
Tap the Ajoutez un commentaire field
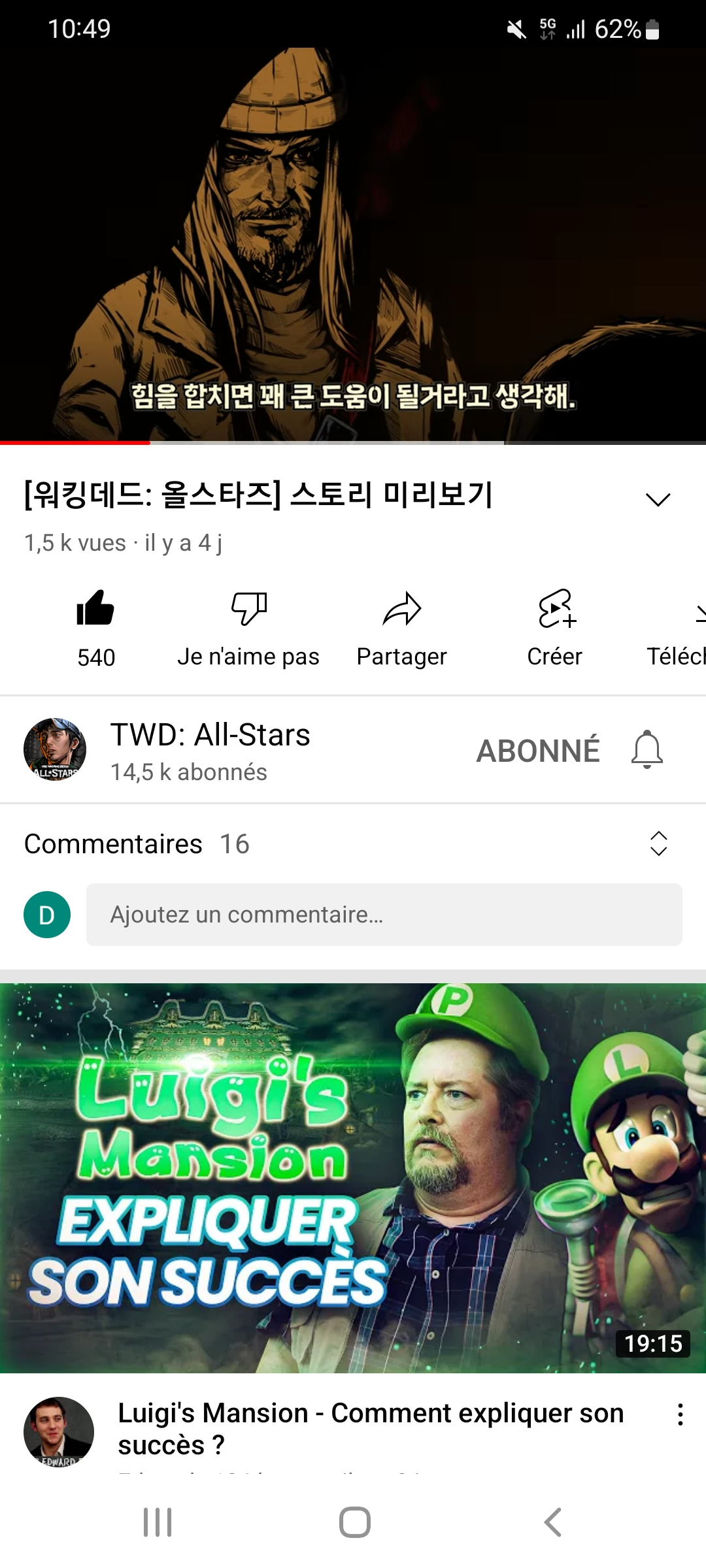coord(384,915)
